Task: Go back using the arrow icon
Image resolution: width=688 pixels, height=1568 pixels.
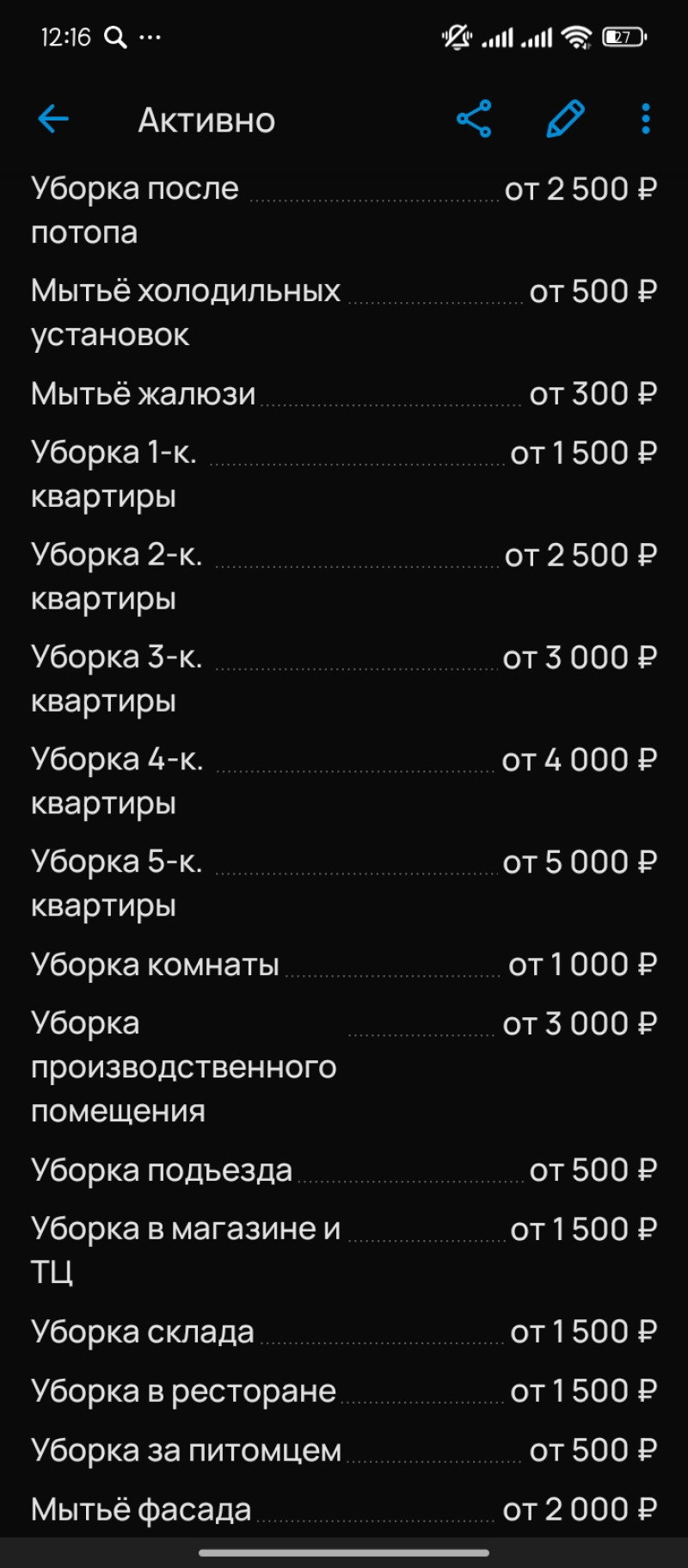Action: coord(53,119)
